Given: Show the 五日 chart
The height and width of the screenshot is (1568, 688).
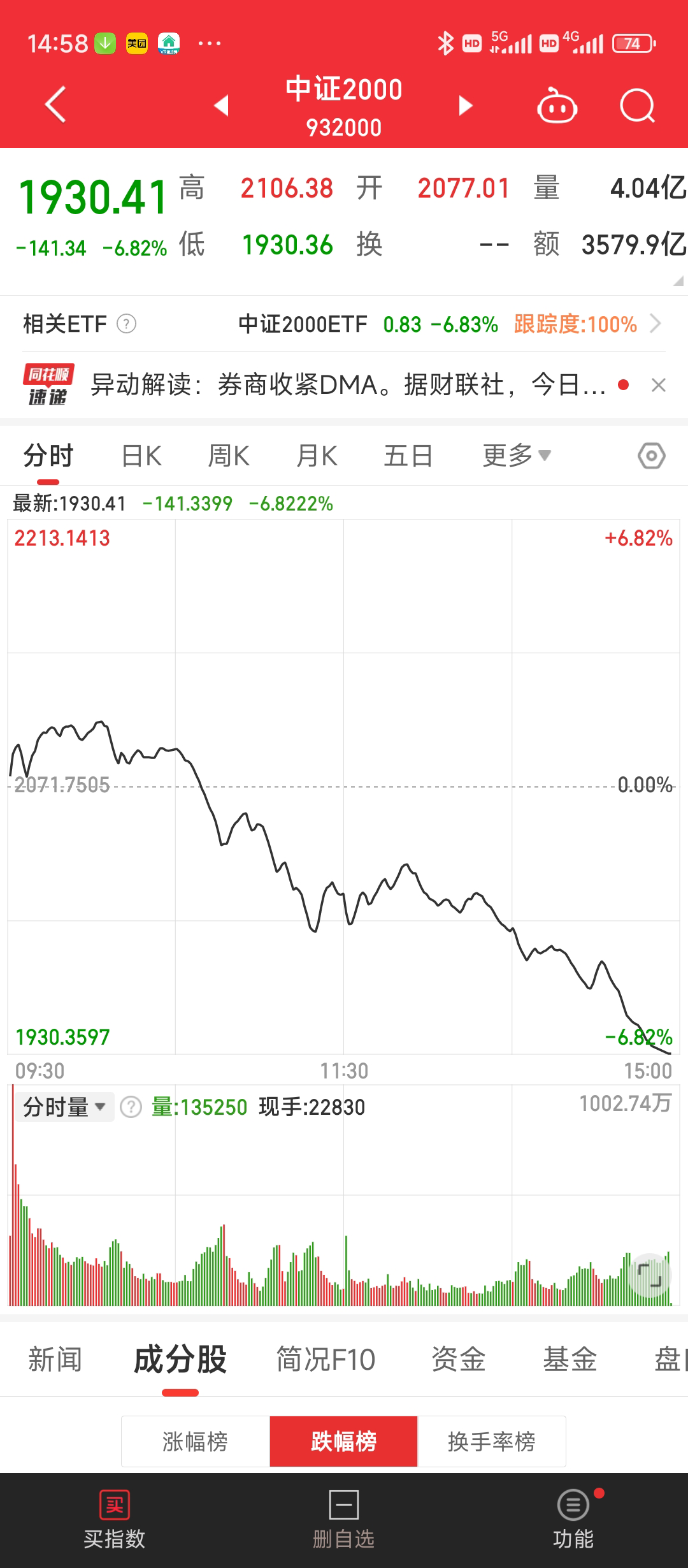Looking at the screenshot, I should (x=408, y=456).
